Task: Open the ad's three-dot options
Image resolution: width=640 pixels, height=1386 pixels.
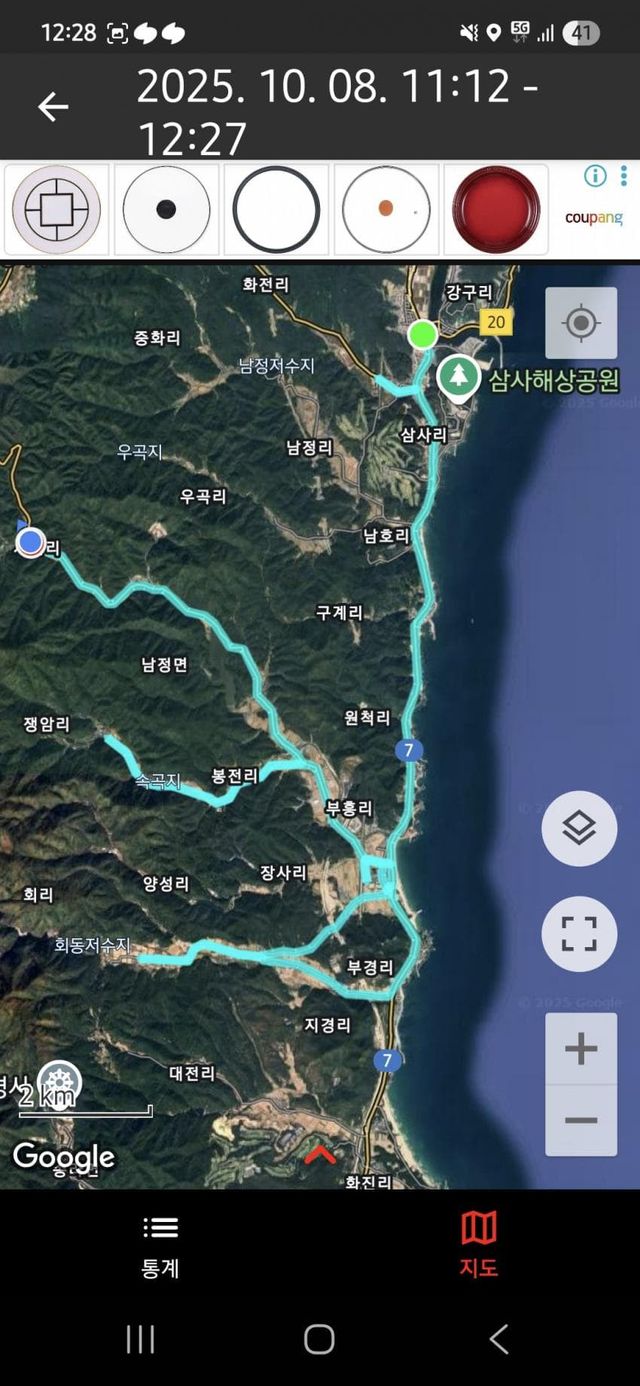Action: pyautogui.click(x=624, y=176)
